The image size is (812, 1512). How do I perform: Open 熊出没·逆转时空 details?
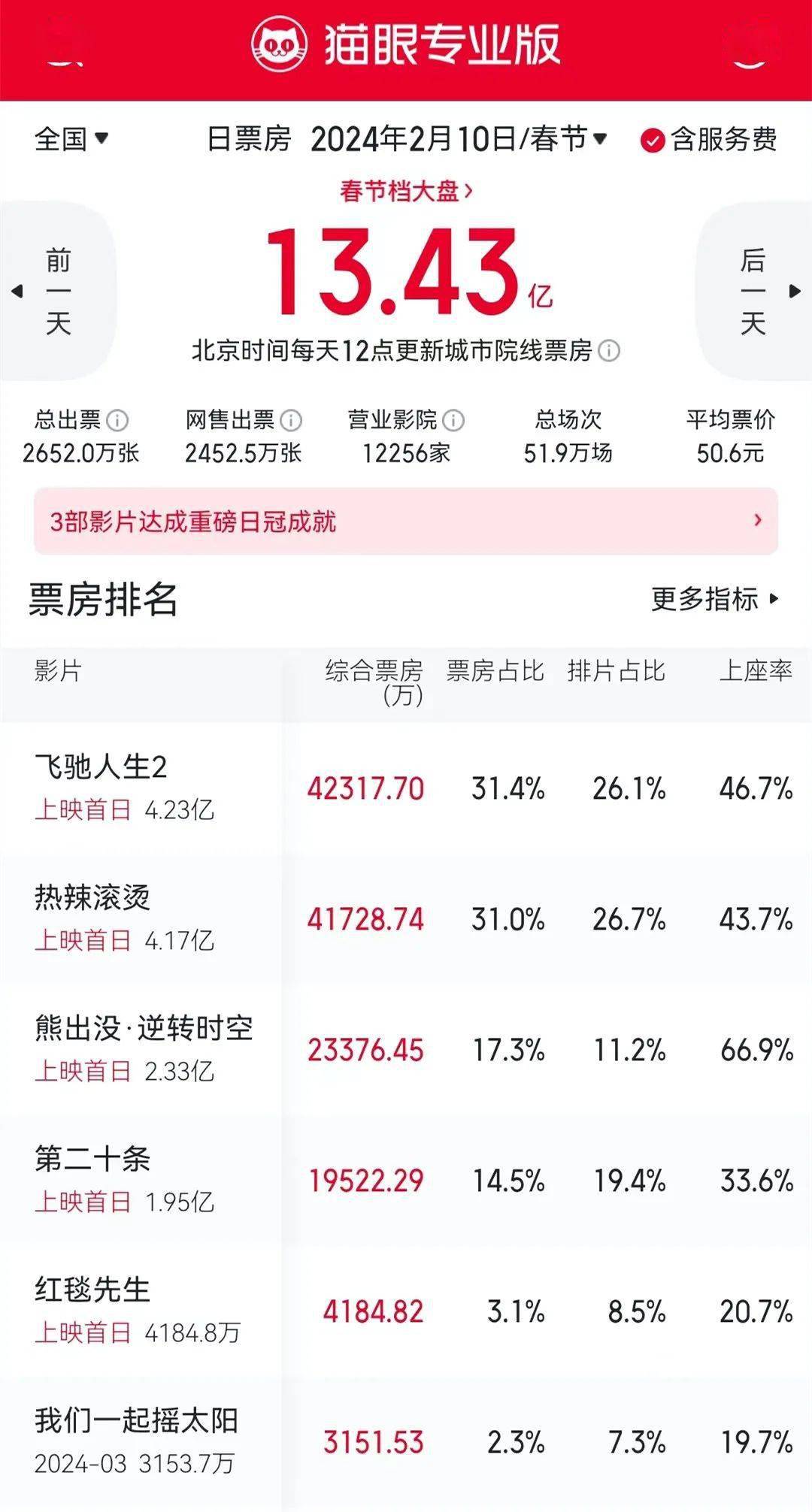click(406, 1049)
